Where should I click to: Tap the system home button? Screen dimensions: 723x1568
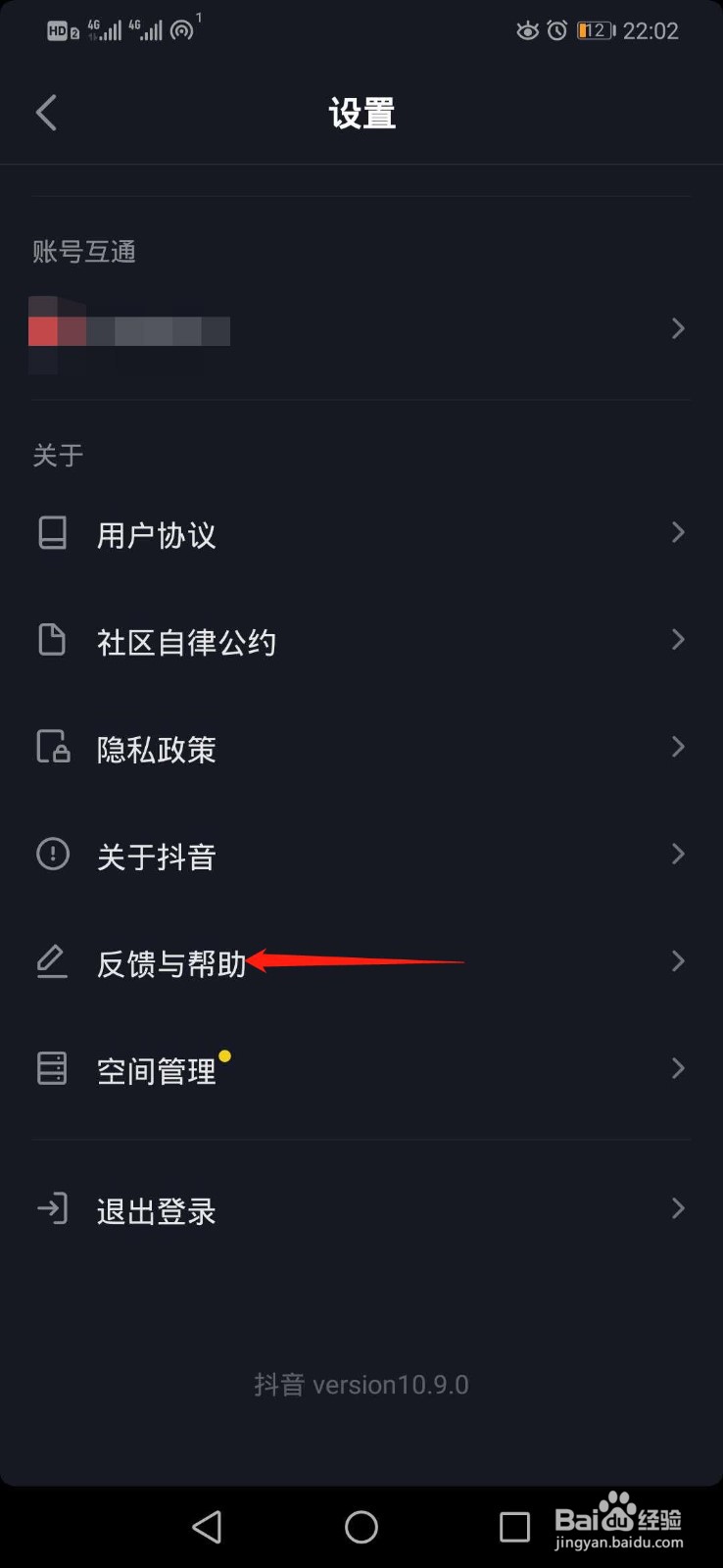[361, 1527]
